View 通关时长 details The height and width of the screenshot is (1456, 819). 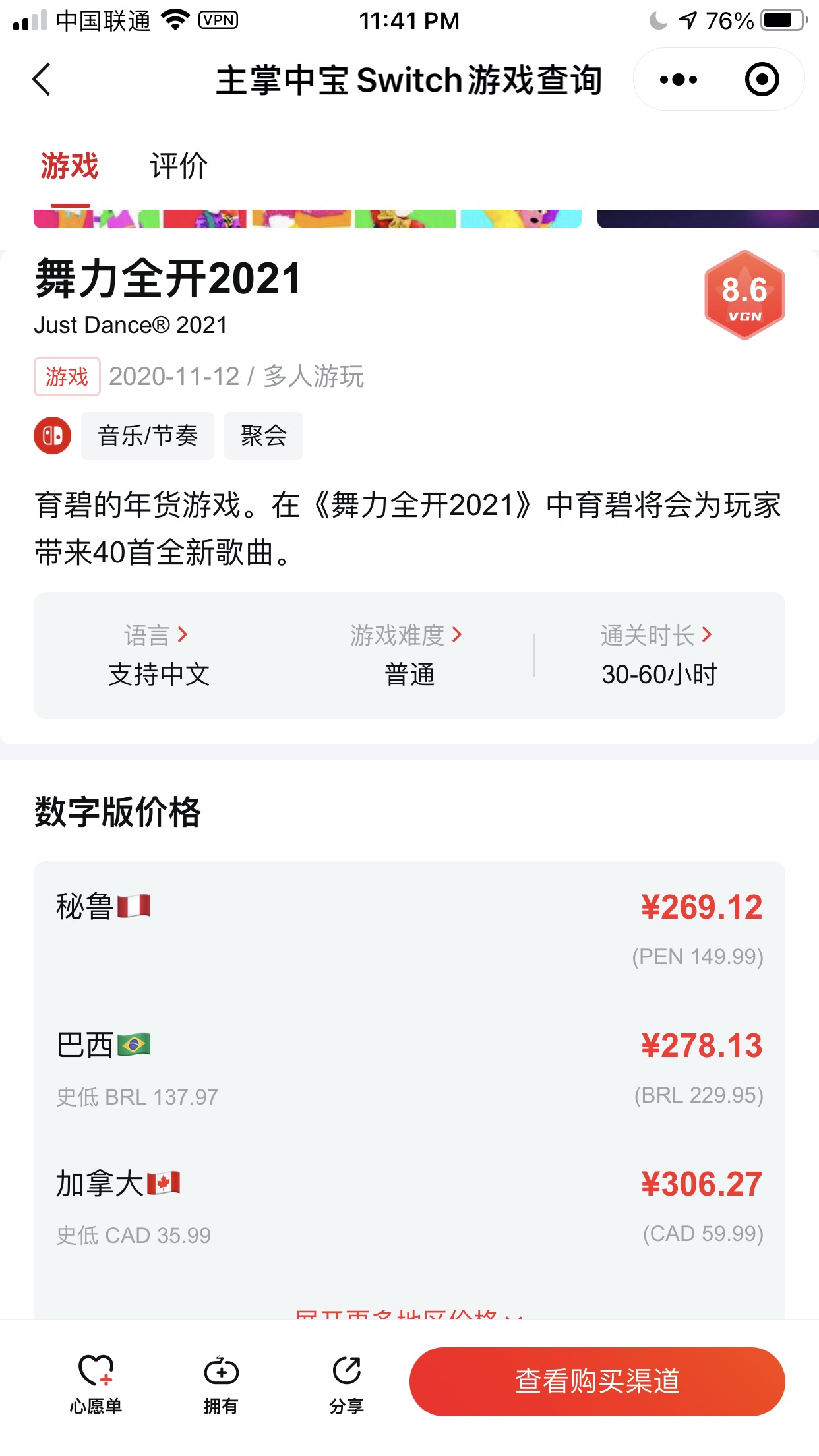tap(659, 655)
